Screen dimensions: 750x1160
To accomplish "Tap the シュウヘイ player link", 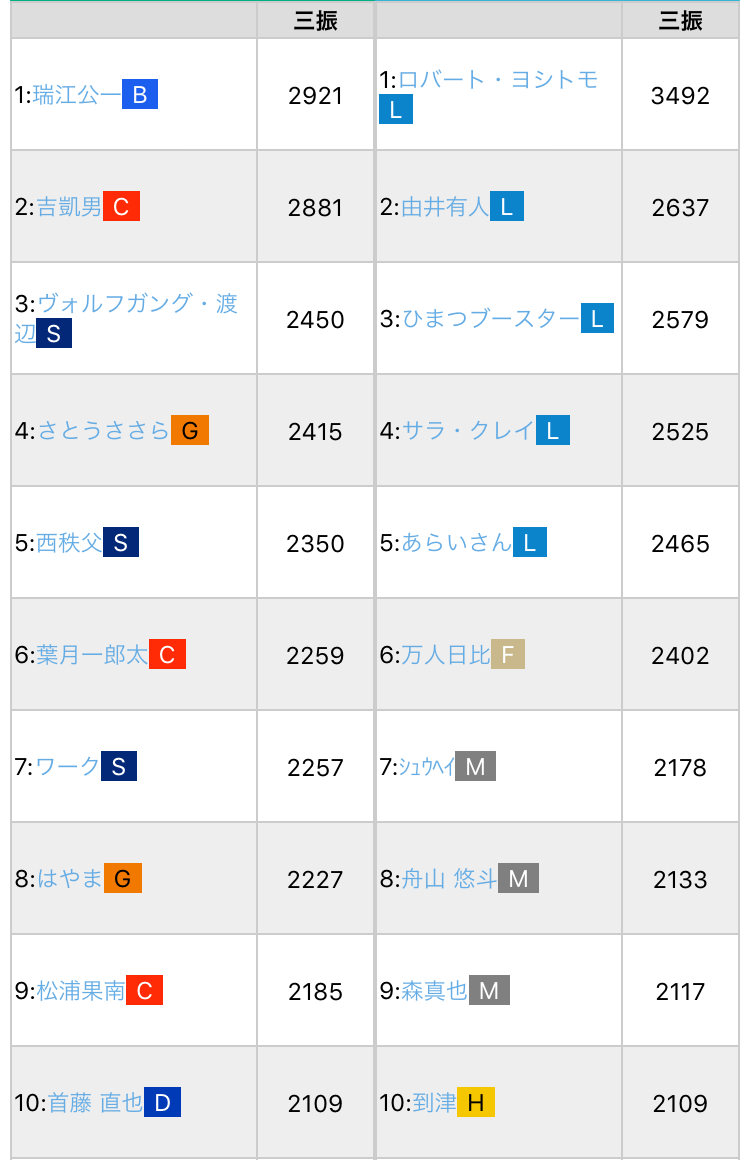I will 427,767.
